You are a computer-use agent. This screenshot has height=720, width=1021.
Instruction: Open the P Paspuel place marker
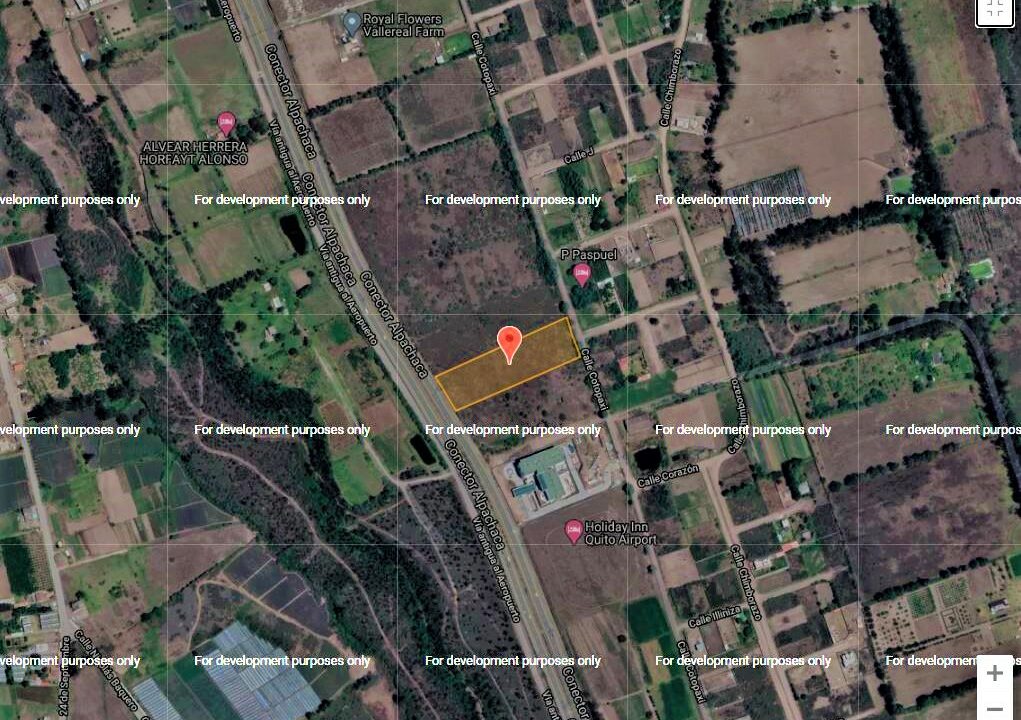[x=582, y=274]
